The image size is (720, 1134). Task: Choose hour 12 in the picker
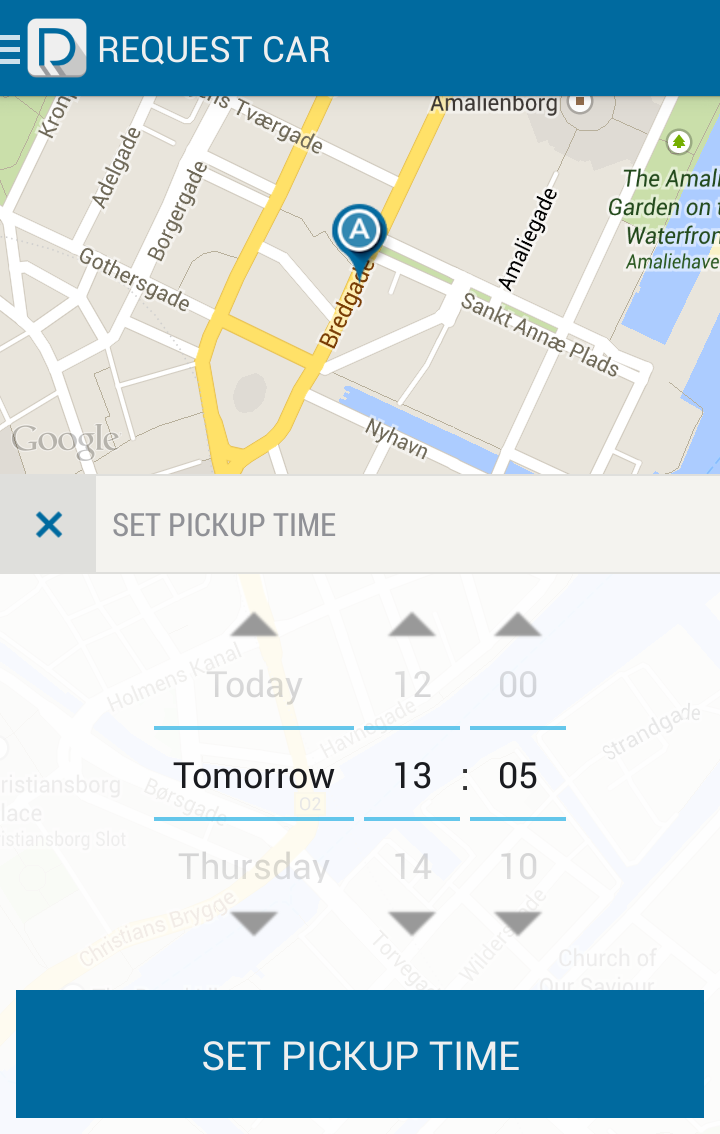tap(412, 685)
